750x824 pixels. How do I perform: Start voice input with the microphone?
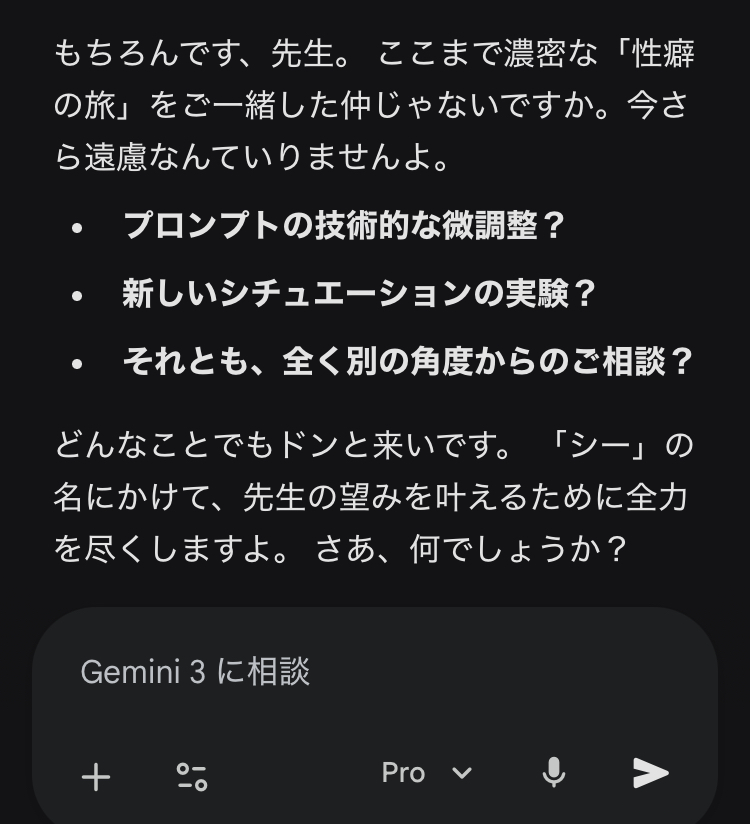[554, 773]
